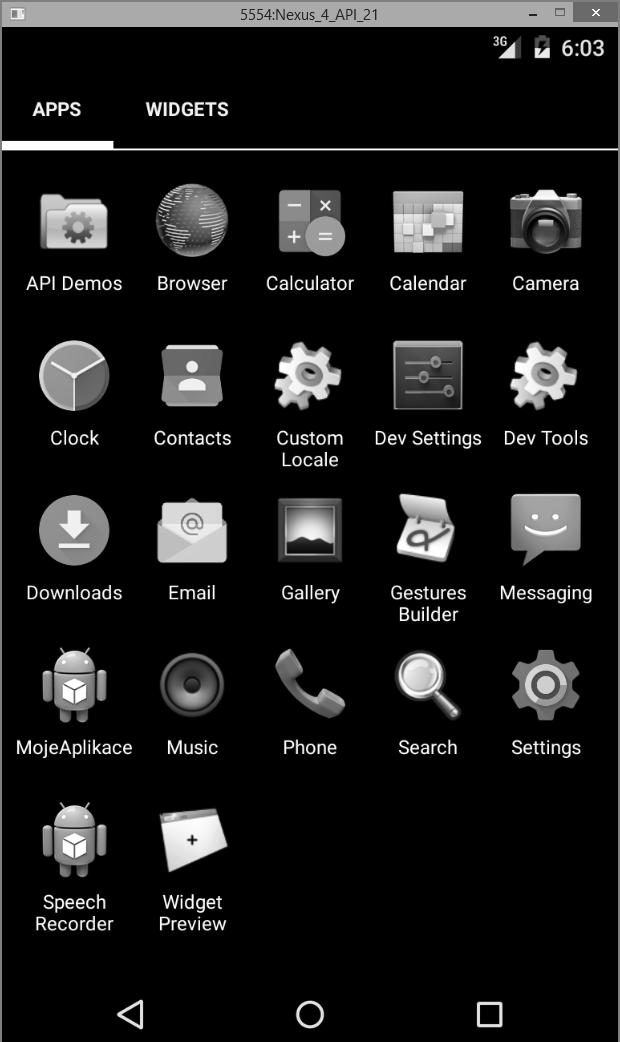This screenshot has width=620, height=1042.
Task: Go to the home screen
Action: tap(310, 1014)
